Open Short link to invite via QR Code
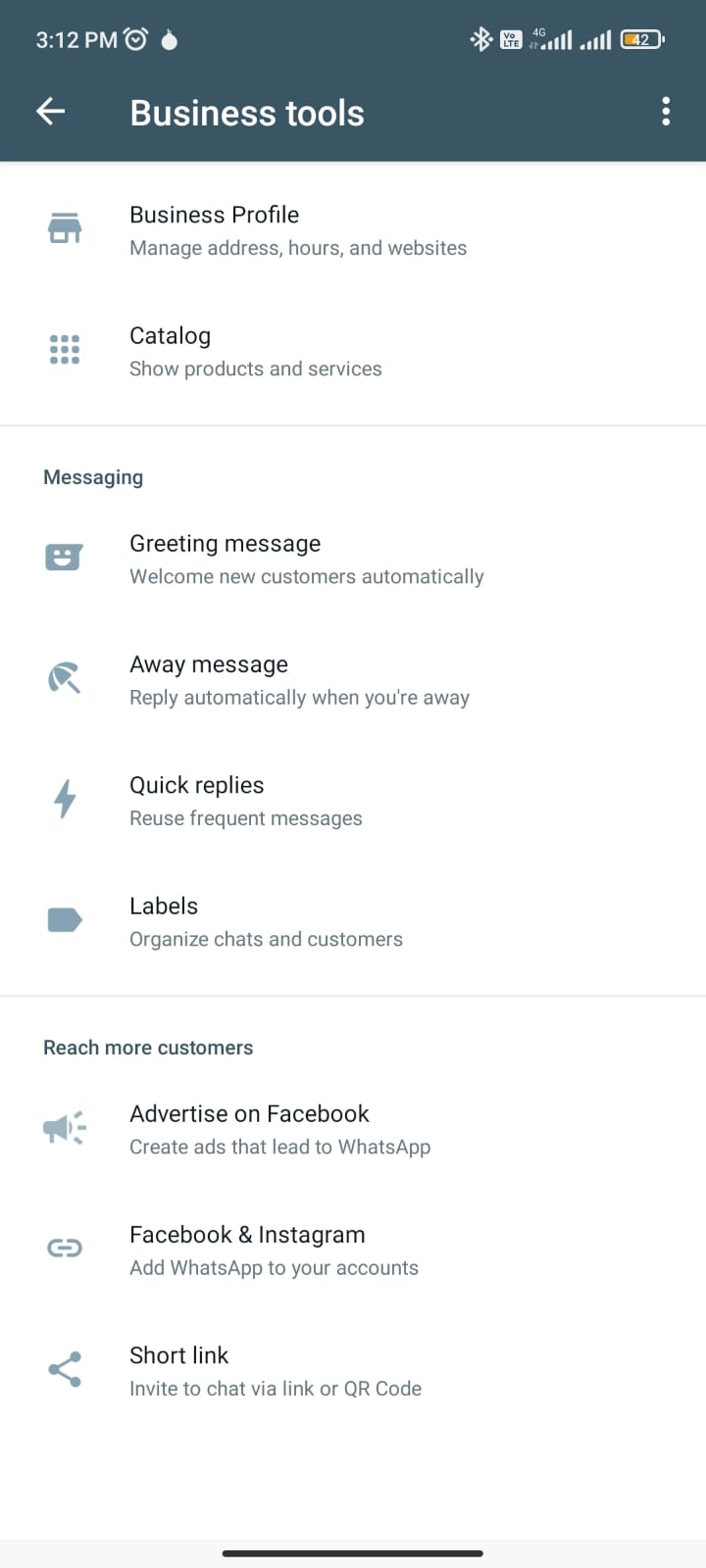Viewport: 706px width, 1568px height. pos(294,1370)
